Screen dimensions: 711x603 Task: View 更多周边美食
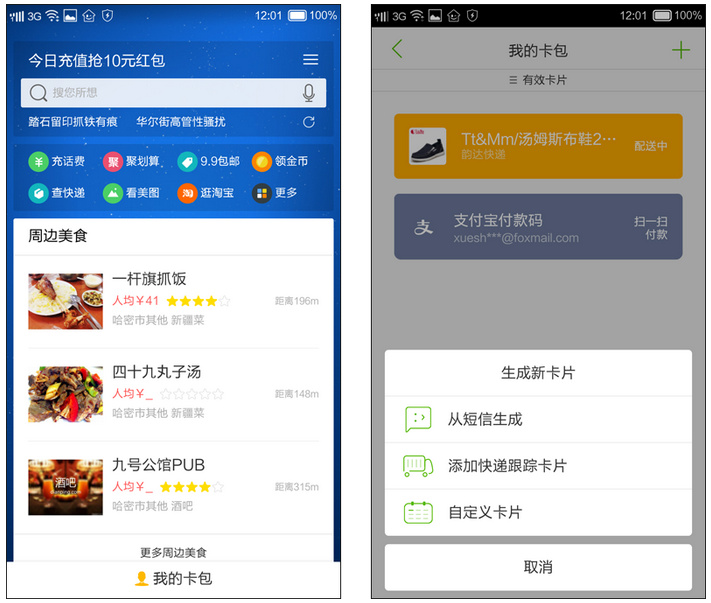click(x=173, y=552)
